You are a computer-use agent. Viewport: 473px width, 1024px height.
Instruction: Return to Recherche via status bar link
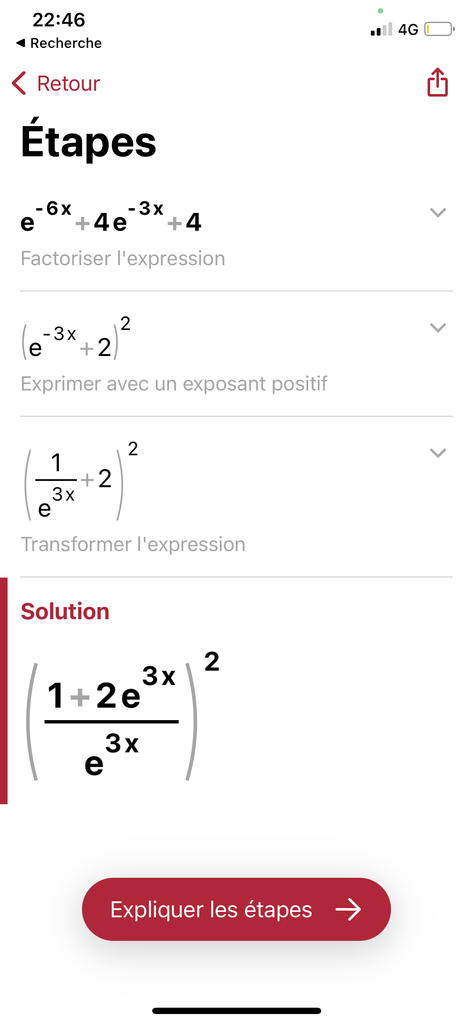point(59,43)
